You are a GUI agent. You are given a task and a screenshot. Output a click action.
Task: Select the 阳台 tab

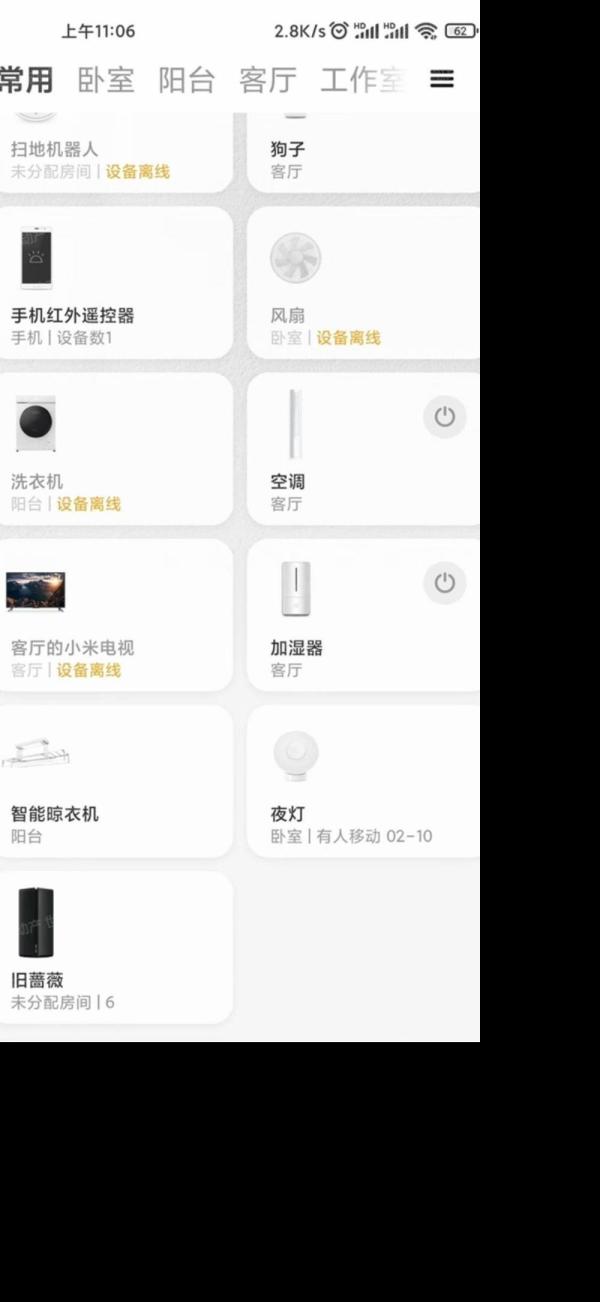point(186,81)
